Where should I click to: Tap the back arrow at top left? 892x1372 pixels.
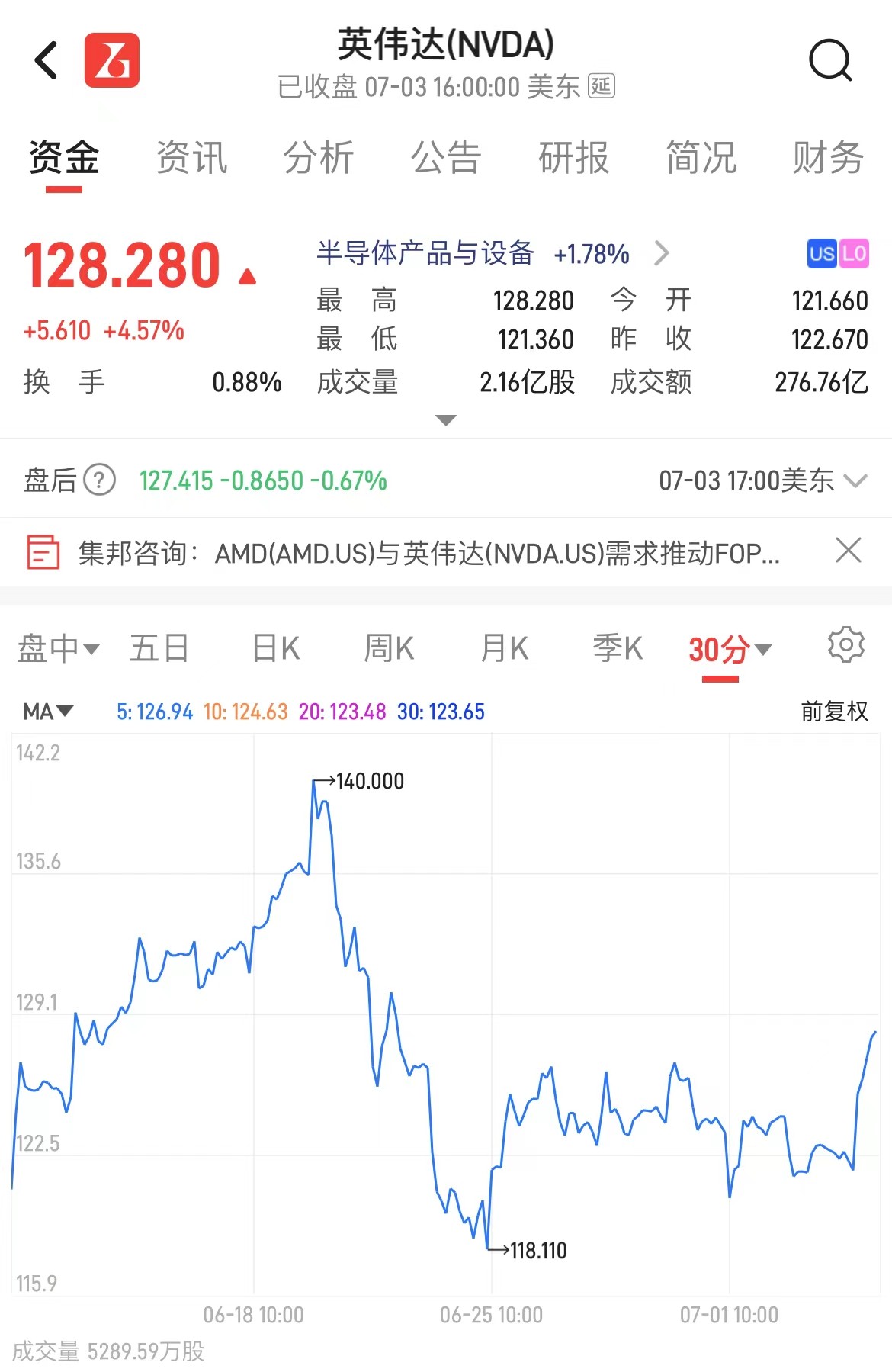tap(45, 61)
